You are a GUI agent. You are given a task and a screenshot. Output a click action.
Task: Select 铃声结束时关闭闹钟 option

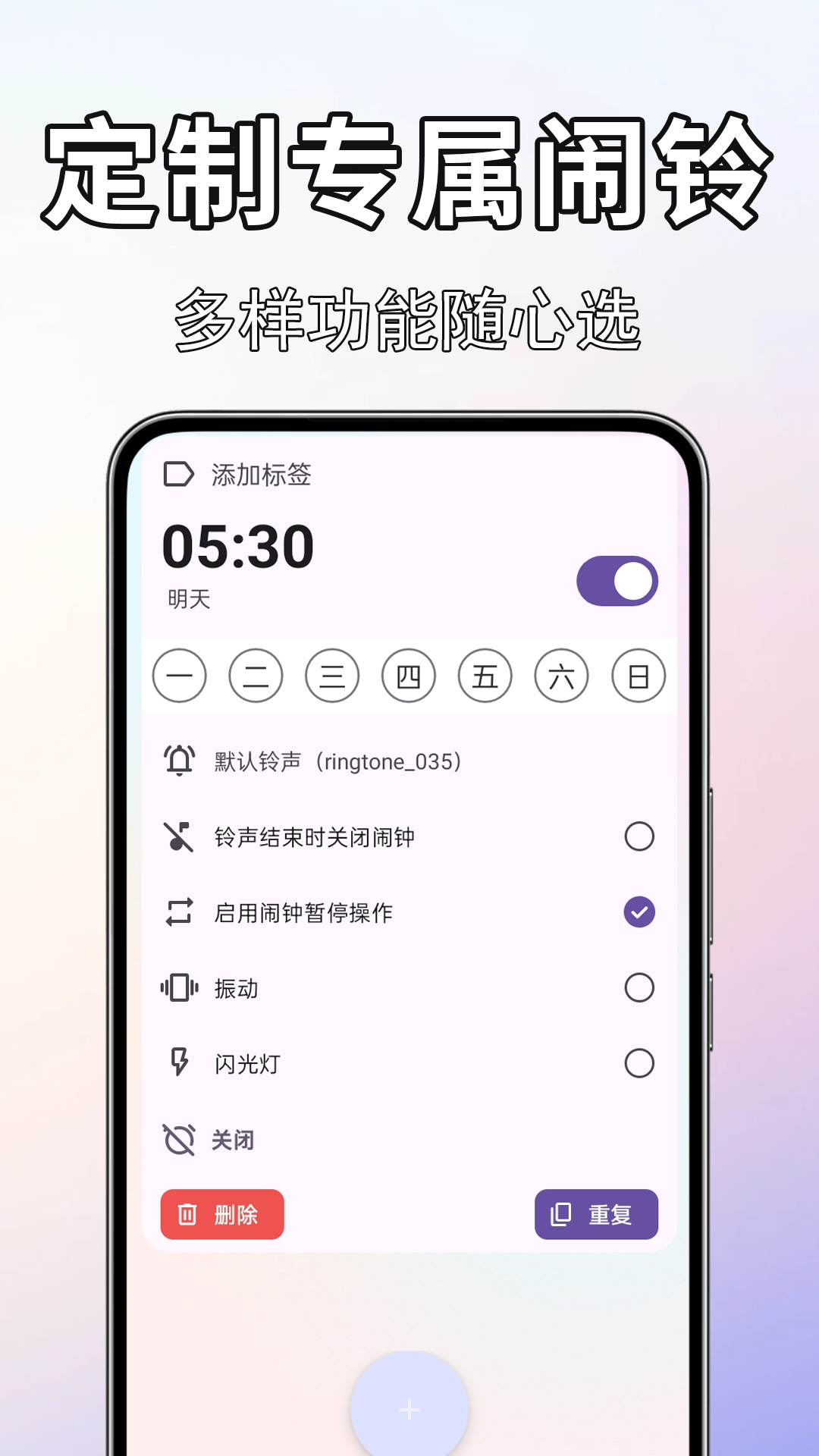(x=640, y=836)
